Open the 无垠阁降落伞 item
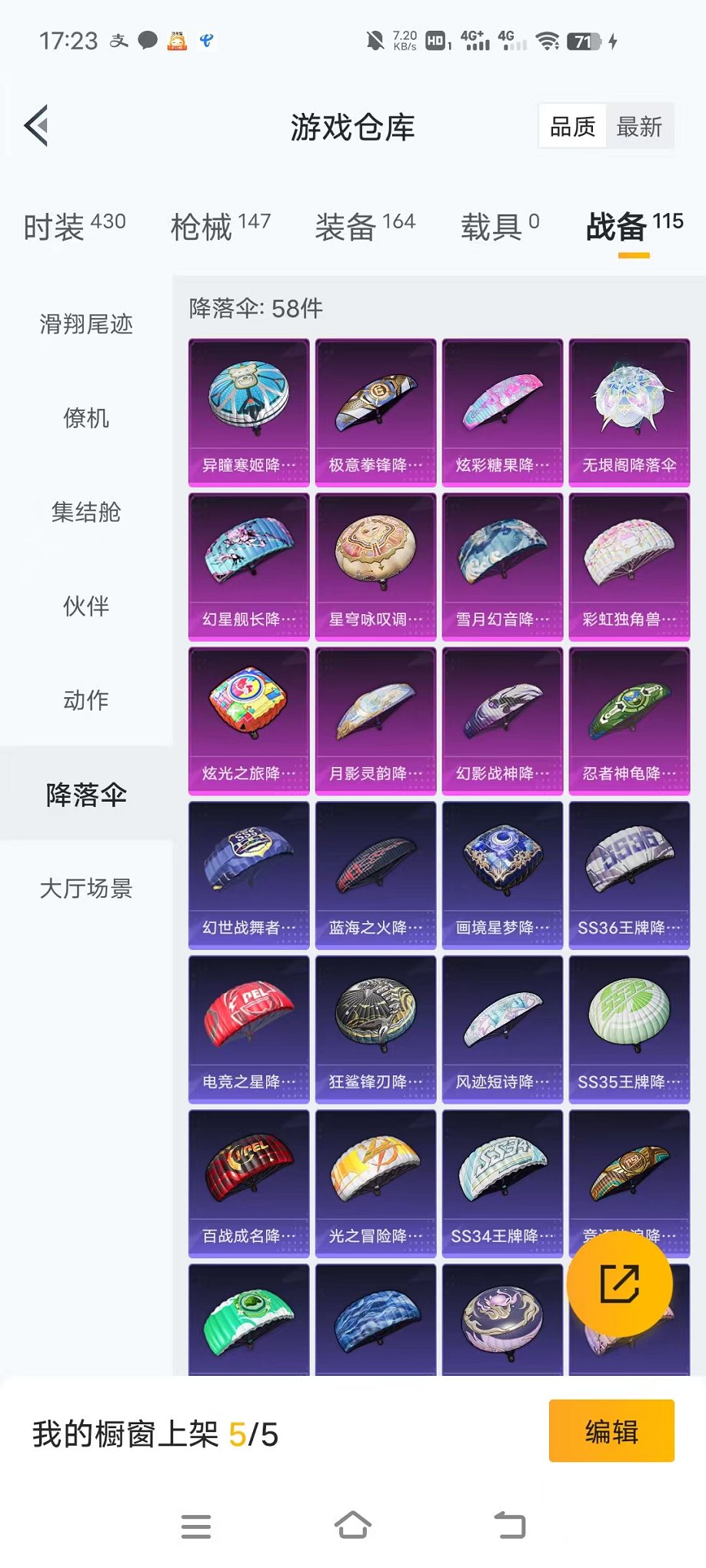Screen dimensions: 706x1568 pos(629,413)
